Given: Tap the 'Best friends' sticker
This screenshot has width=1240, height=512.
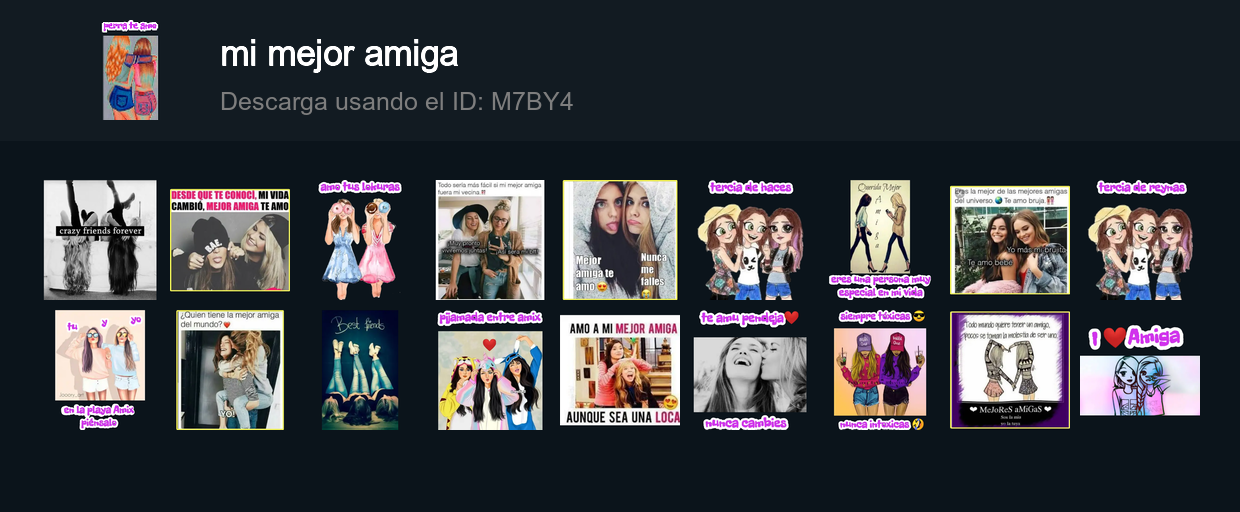Looking at the screenshot, I should tap(360, 370).
